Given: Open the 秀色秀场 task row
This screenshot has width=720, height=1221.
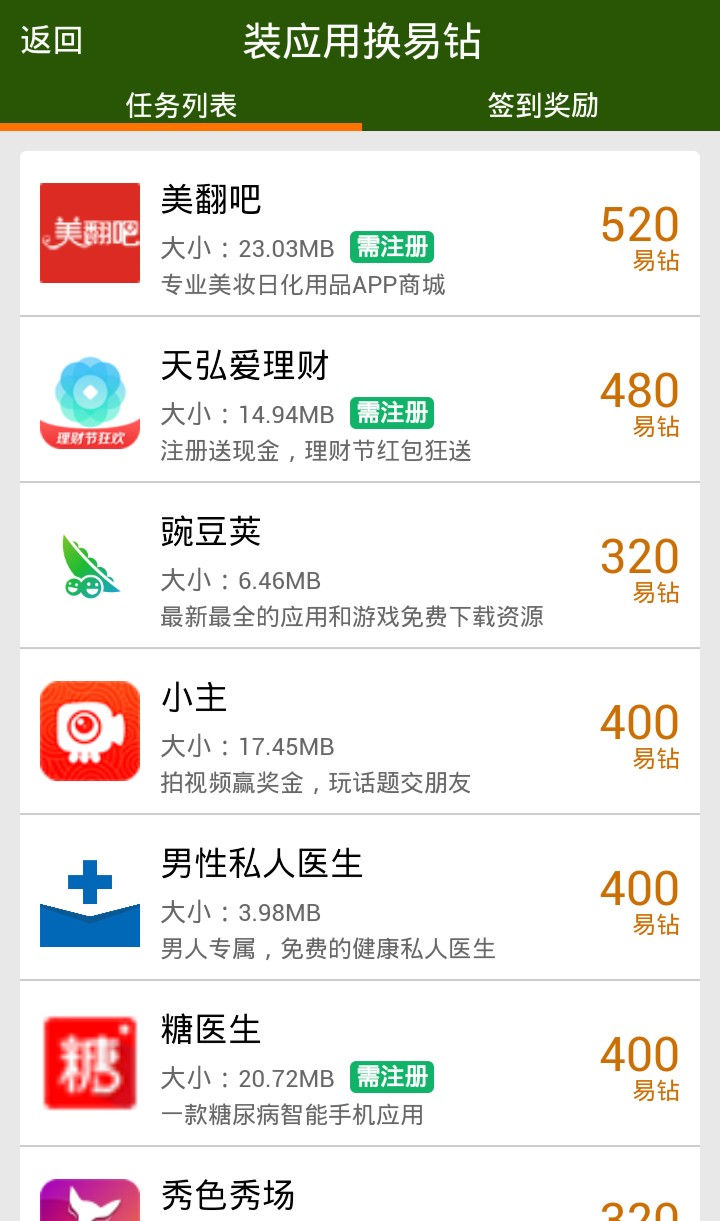Looking at the screenshot, I should click(x=360, y=1185).
